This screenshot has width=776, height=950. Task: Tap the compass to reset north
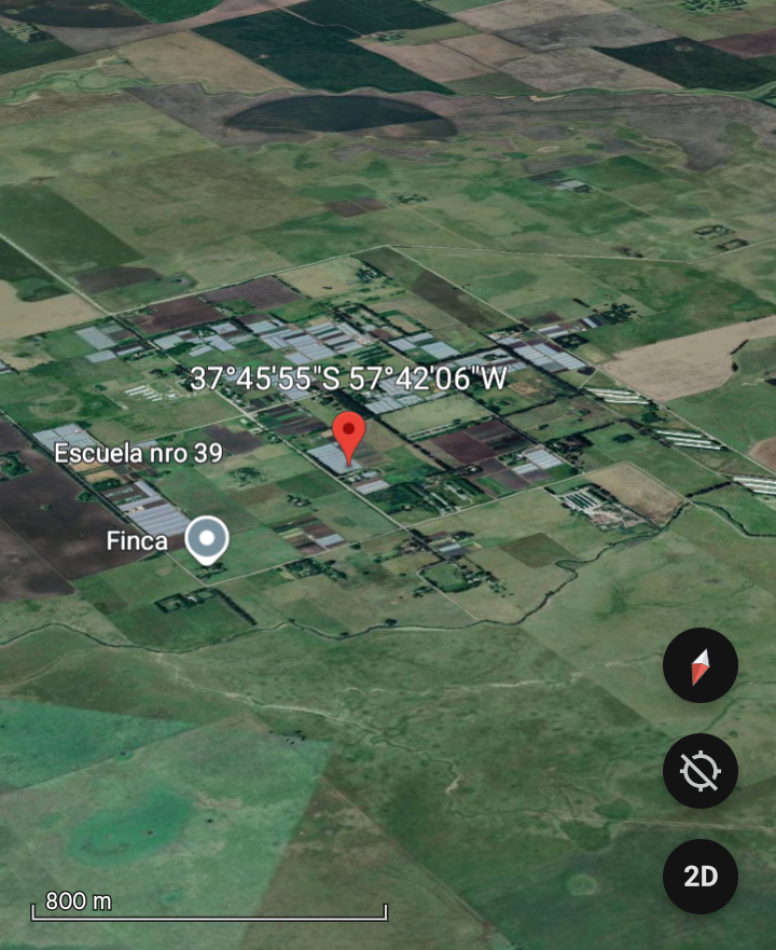(700, 665)
